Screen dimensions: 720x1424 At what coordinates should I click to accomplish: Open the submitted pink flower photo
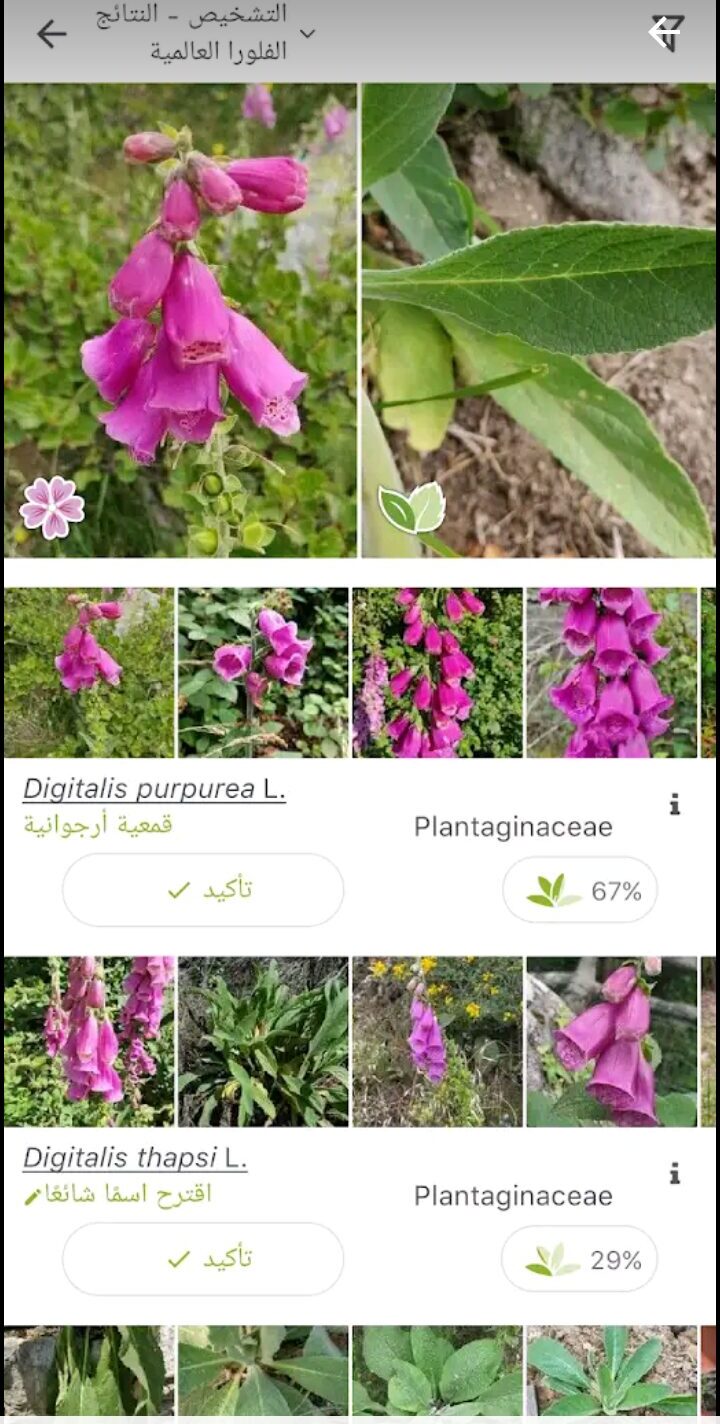point(180,320)
